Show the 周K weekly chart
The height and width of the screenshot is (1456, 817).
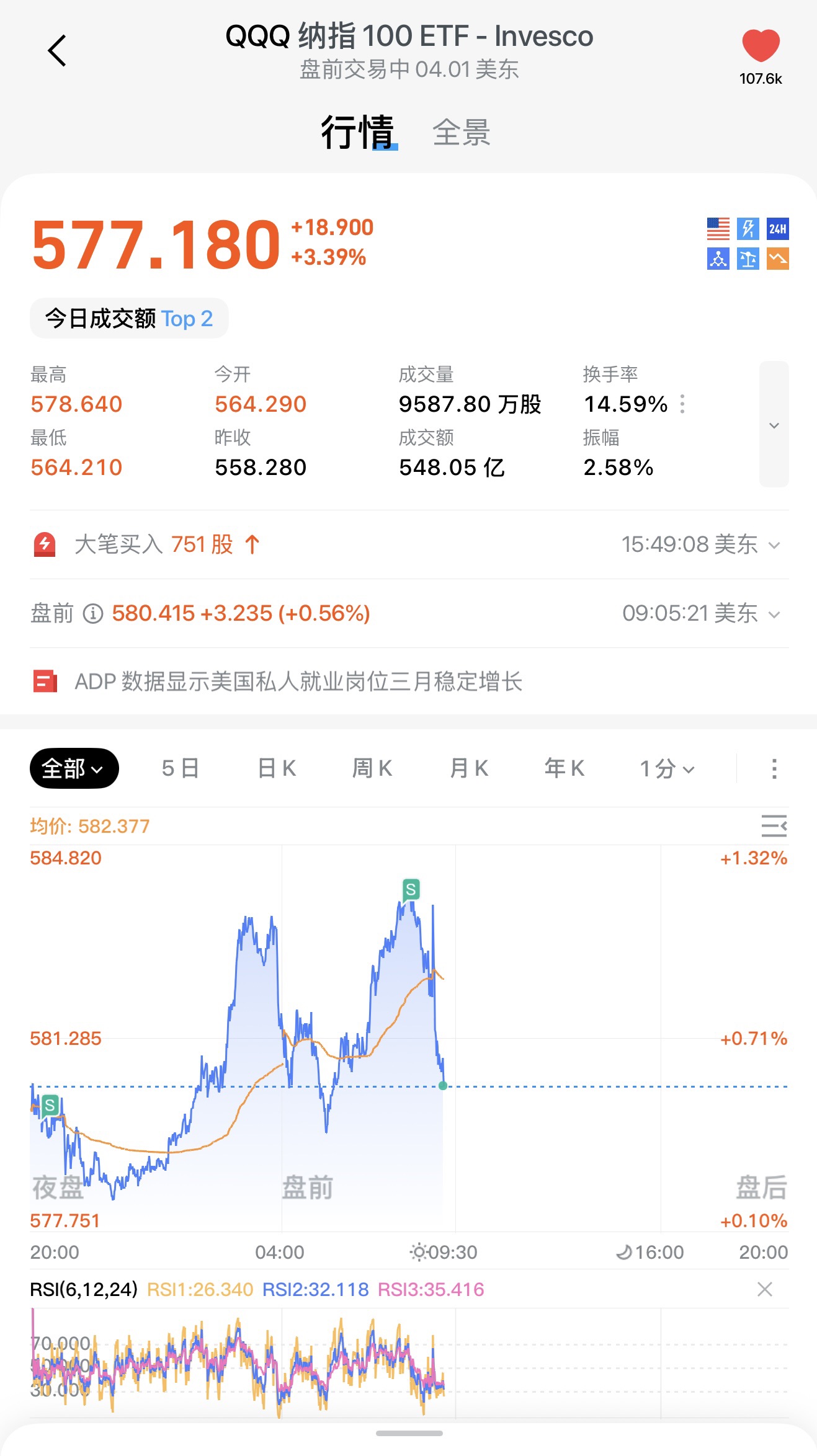372,768
